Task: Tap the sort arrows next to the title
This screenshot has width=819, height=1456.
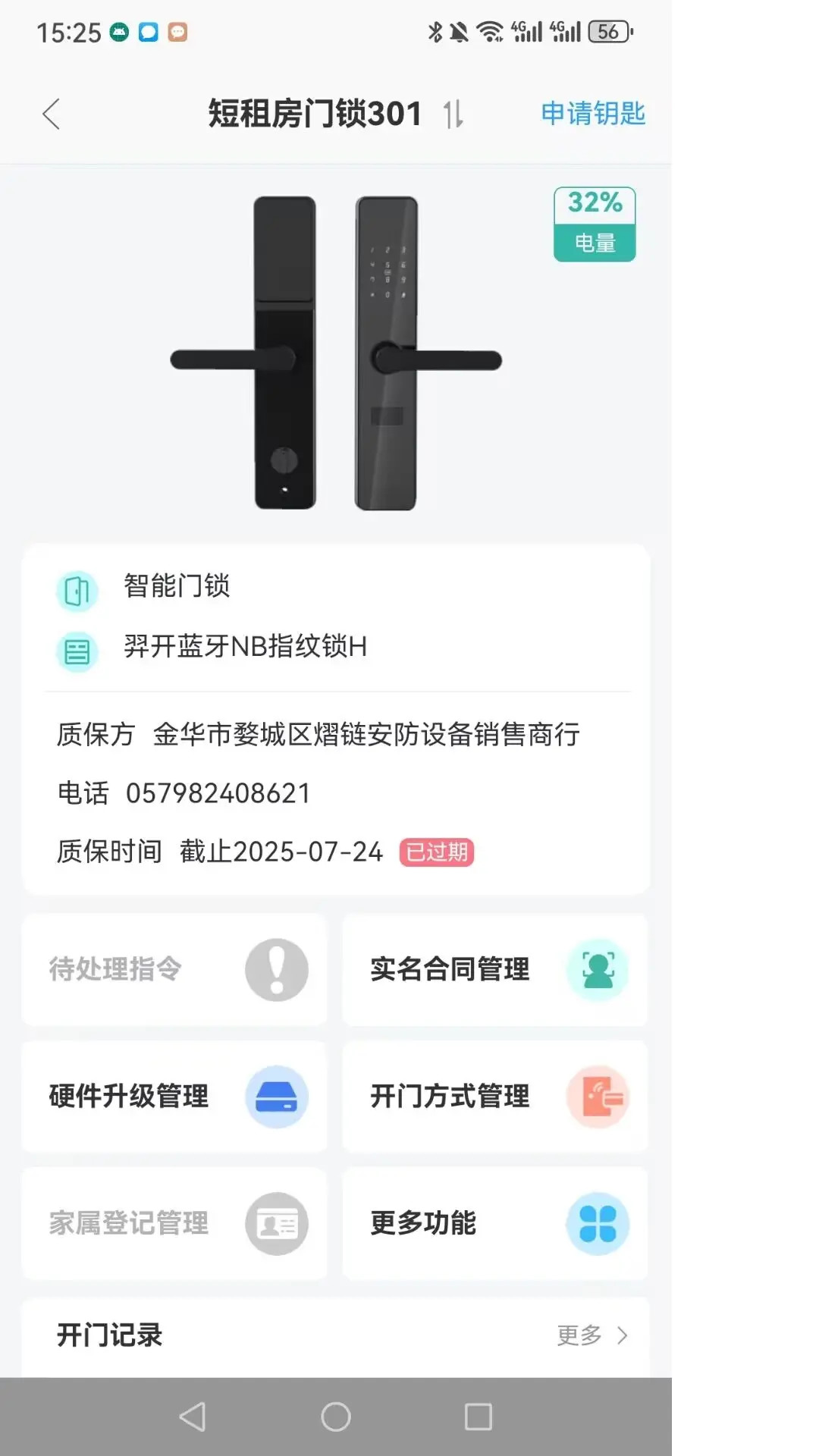Action: [x=453, y=114]
